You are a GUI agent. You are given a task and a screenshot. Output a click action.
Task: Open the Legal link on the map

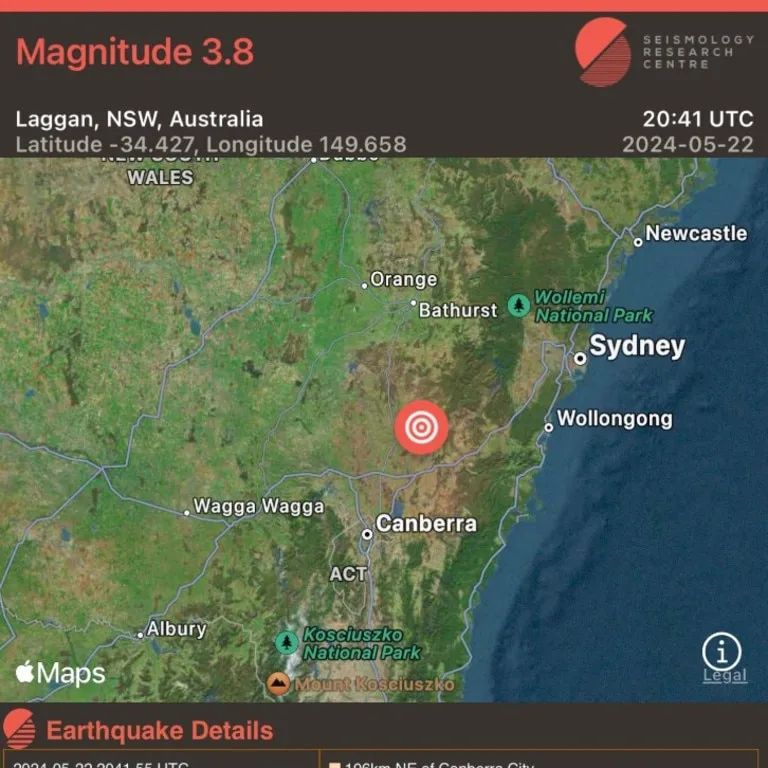[x=724, y=676]
